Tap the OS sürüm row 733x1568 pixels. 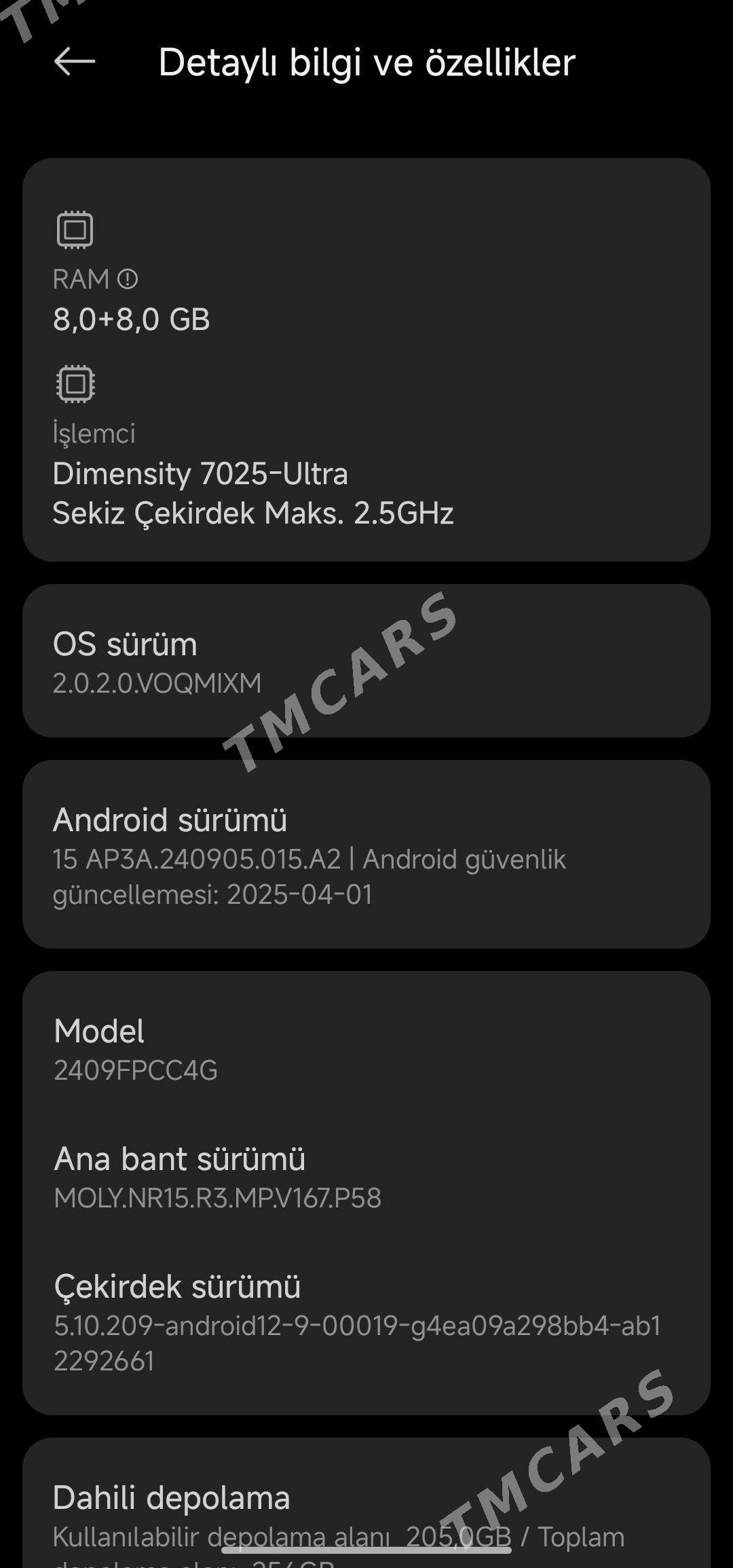[x=366, y=661]
